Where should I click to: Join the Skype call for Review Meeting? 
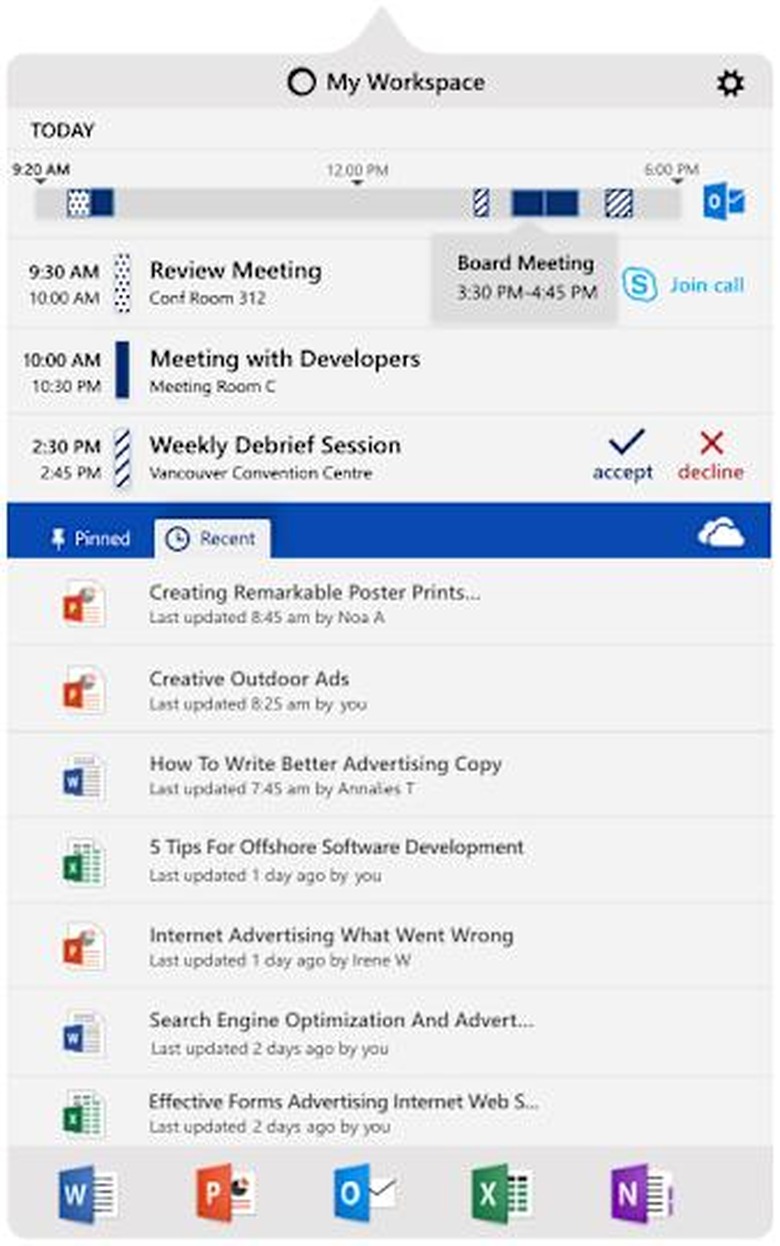684,285
